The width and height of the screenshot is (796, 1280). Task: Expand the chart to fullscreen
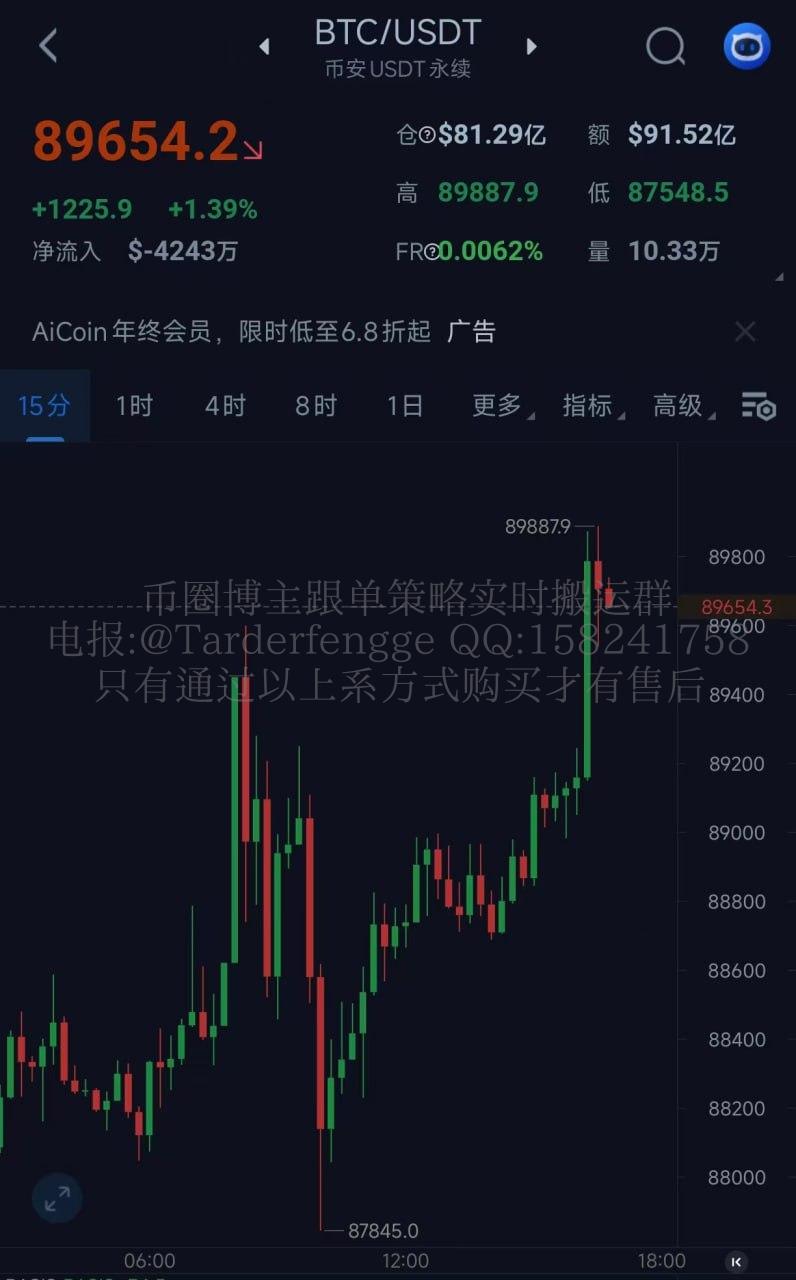coord(57,1197)
